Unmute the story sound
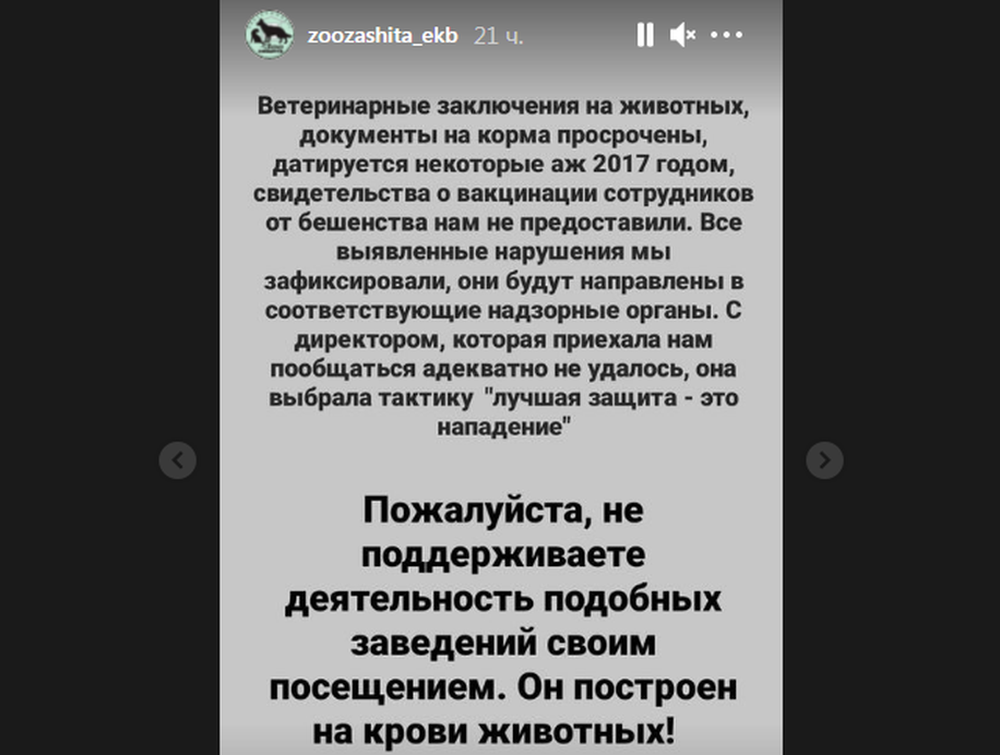The image size is (1000, 755). [x=683, y=35]
